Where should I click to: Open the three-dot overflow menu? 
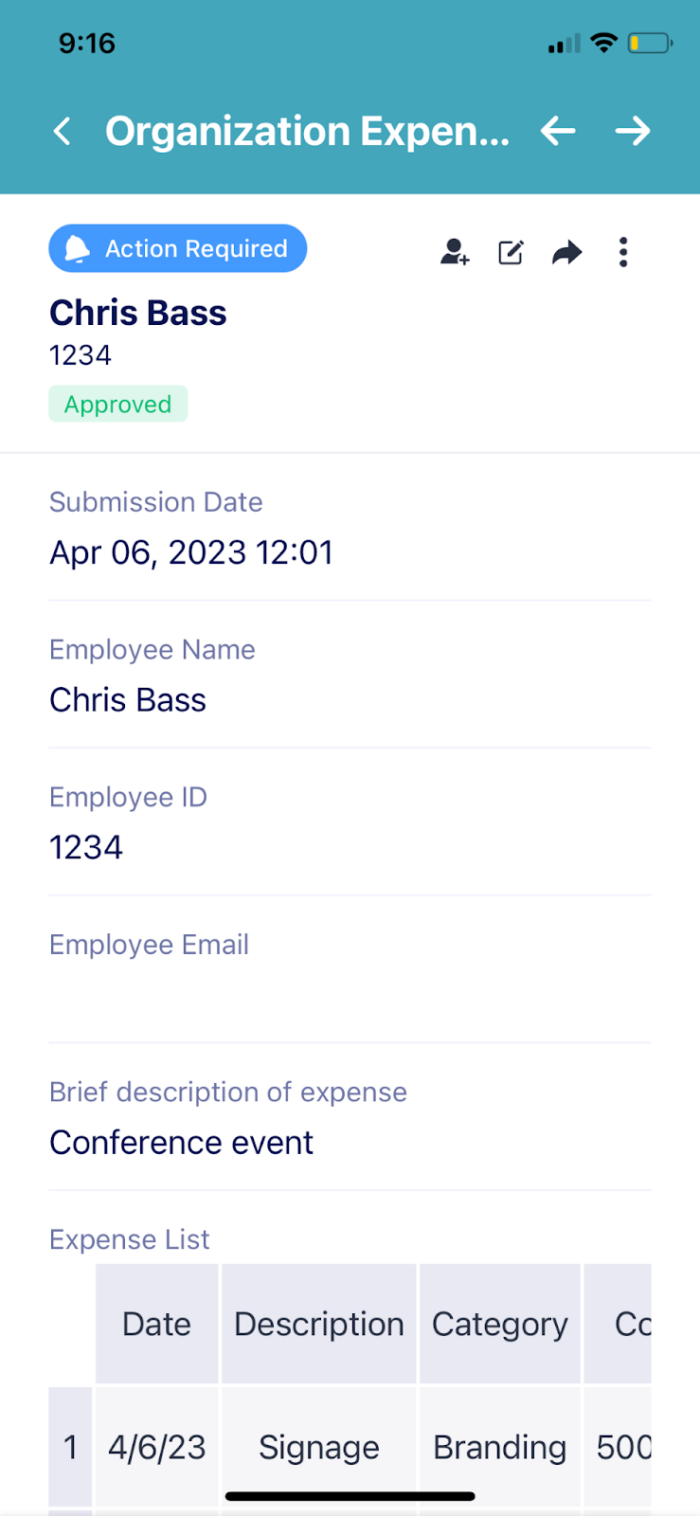pyautogui.click(x=623, y=252)
